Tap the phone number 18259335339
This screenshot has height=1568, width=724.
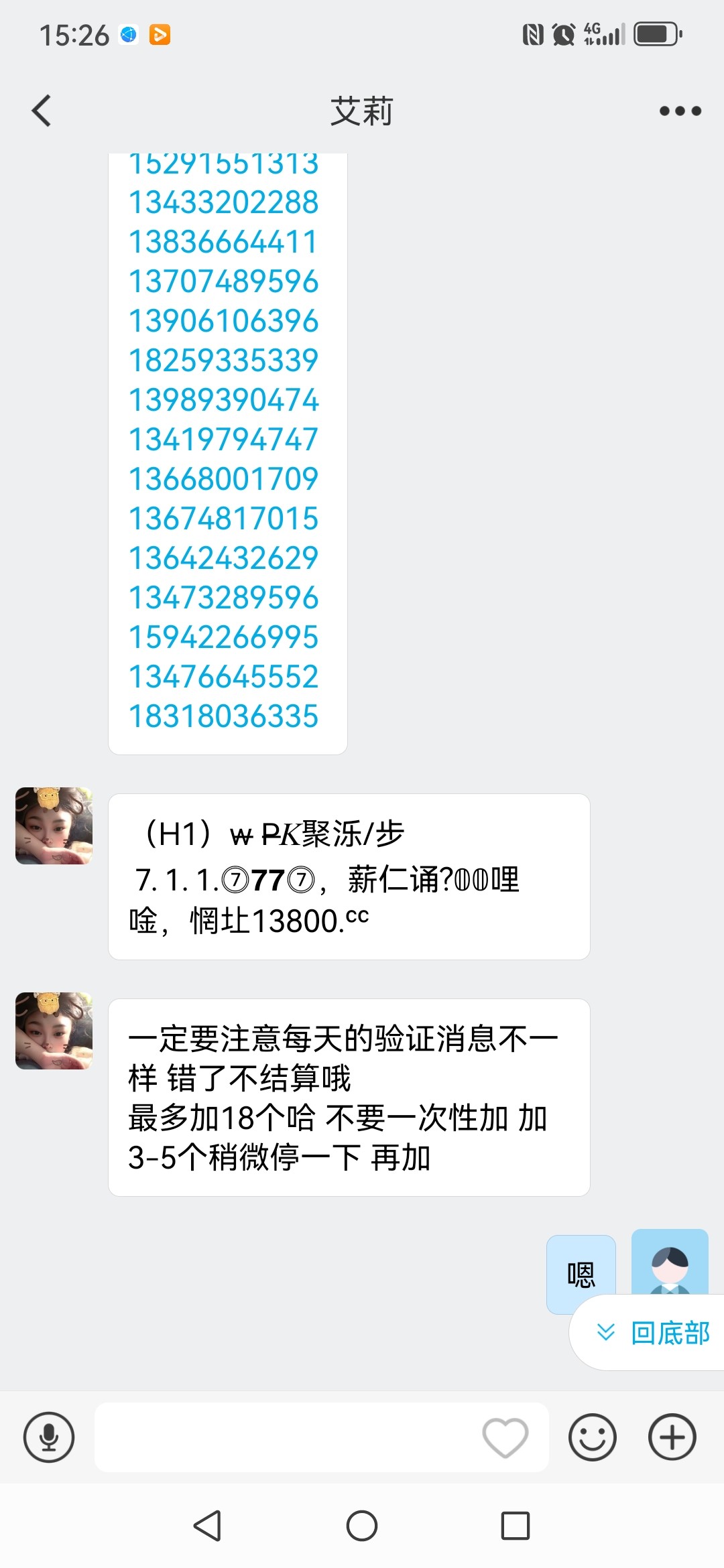pos(223,361)
